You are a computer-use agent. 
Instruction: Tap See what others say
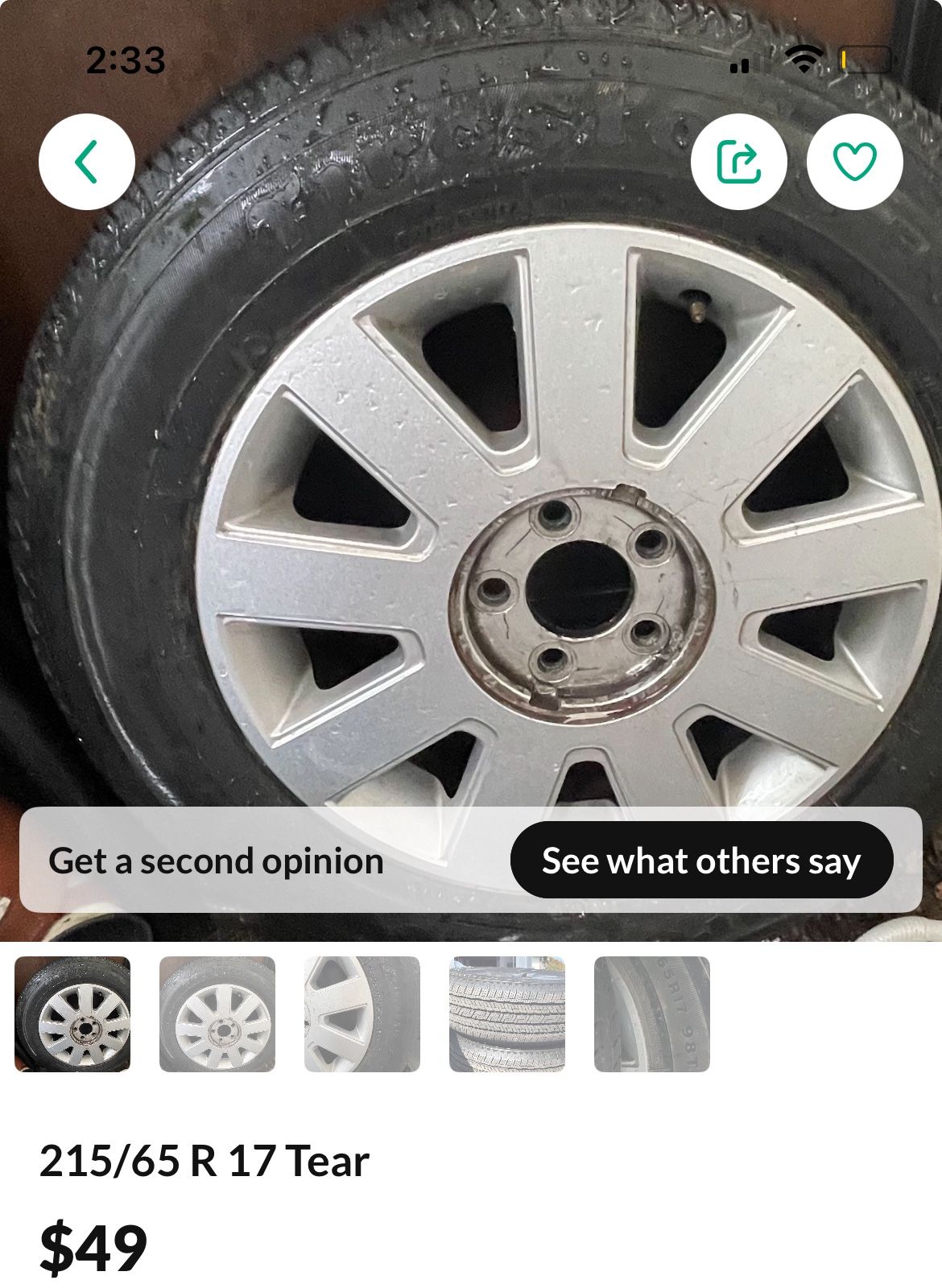coord(701,860)
